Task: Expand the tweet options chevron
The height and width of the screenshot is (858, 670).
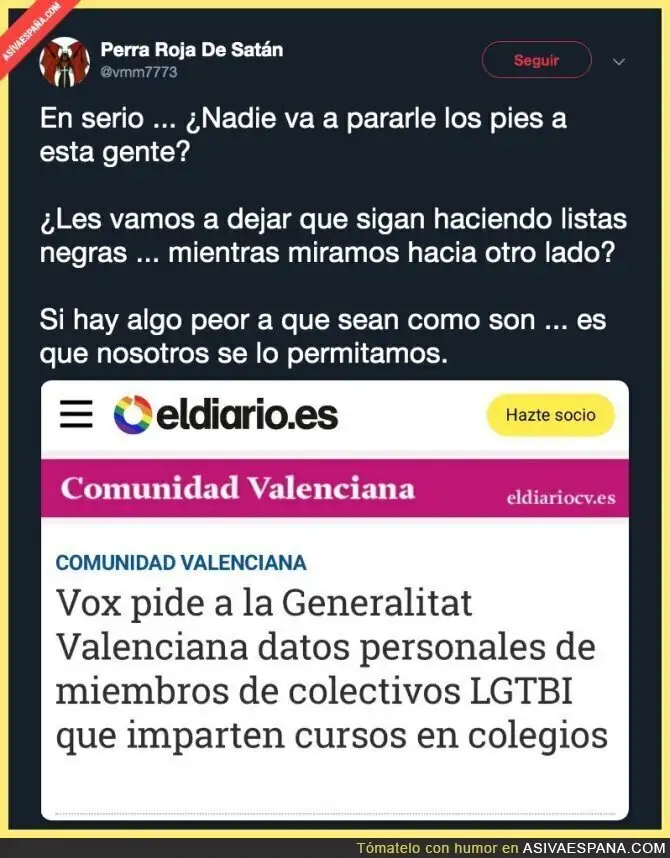Action: tap(619, 62)
